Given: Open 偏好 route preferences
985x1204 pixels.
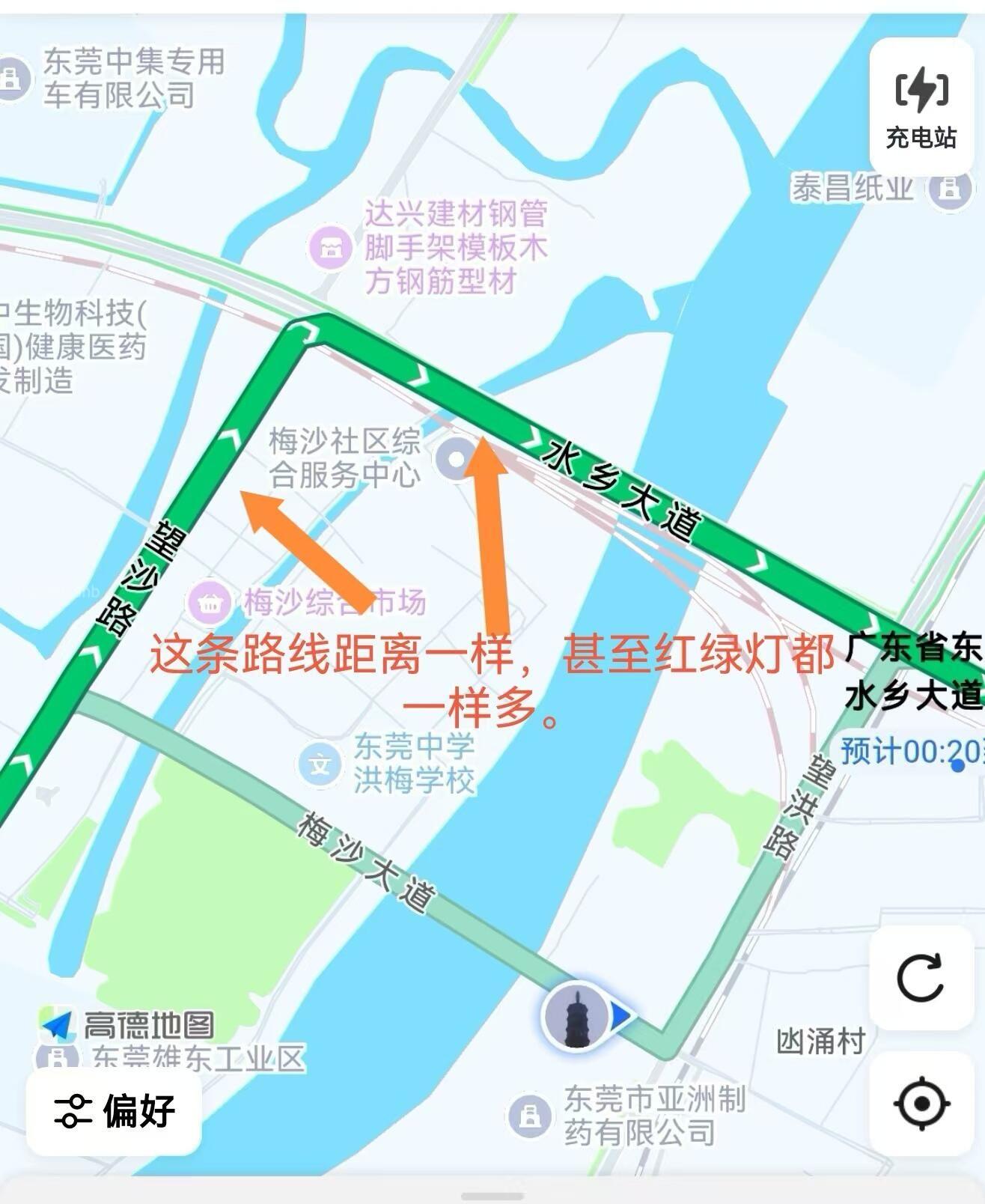Looking at the screenshot, I should pyautogui.click(x=115, y=1110).
